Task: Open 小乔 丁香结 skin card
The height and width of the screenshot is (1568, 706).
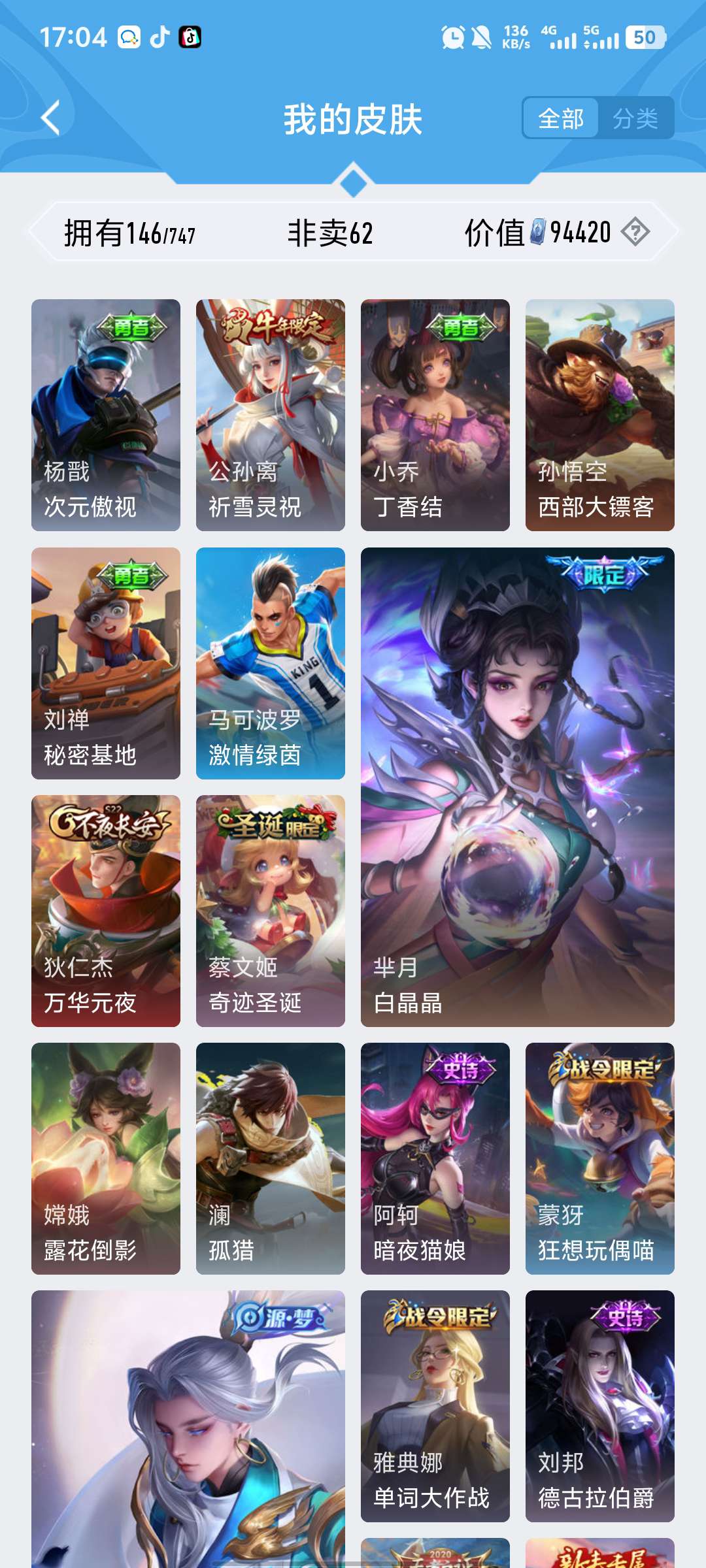Action: pyautogui.click(x=435, y=415)
